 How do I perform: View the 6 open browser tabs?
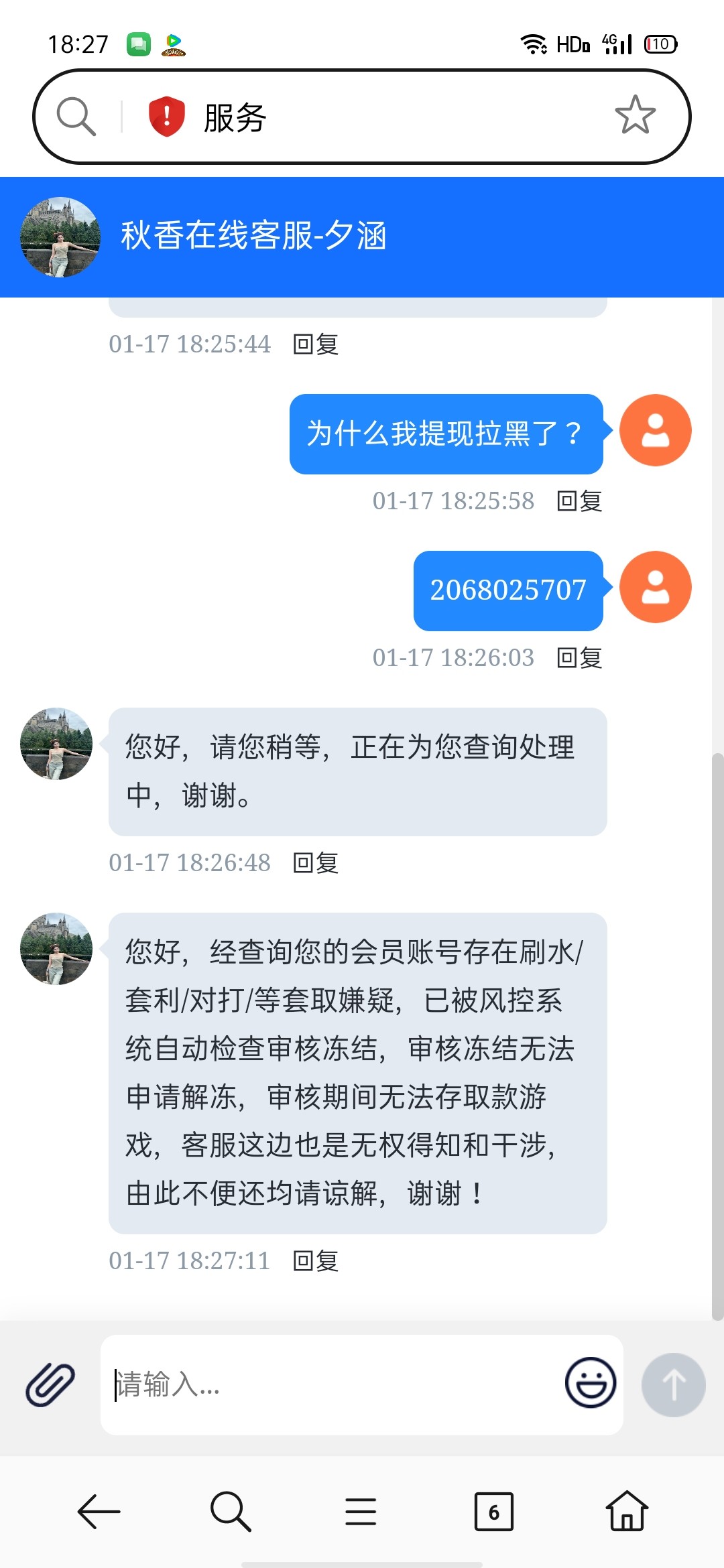pyautogui.click(x=493, y=1512)
